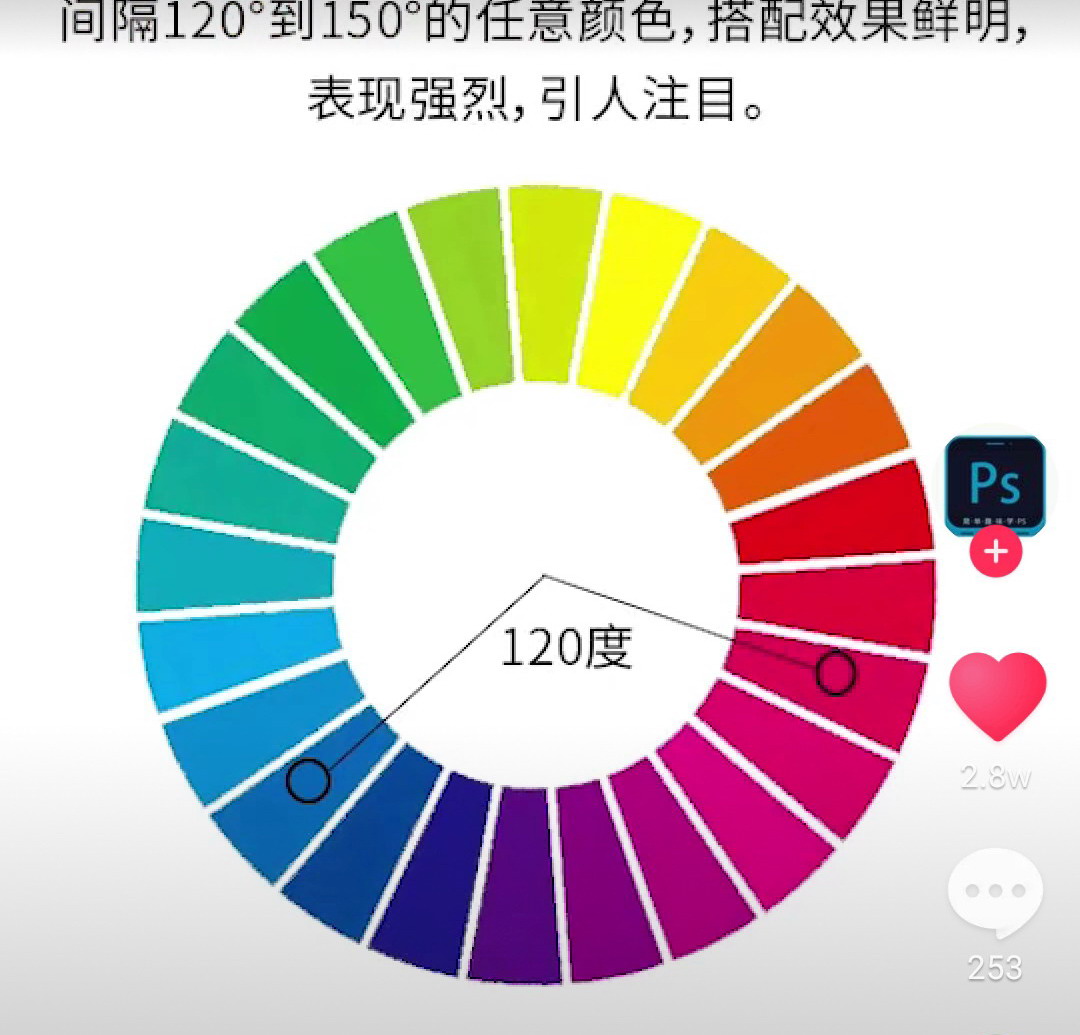Open the comments bubble showing 253

995,893
